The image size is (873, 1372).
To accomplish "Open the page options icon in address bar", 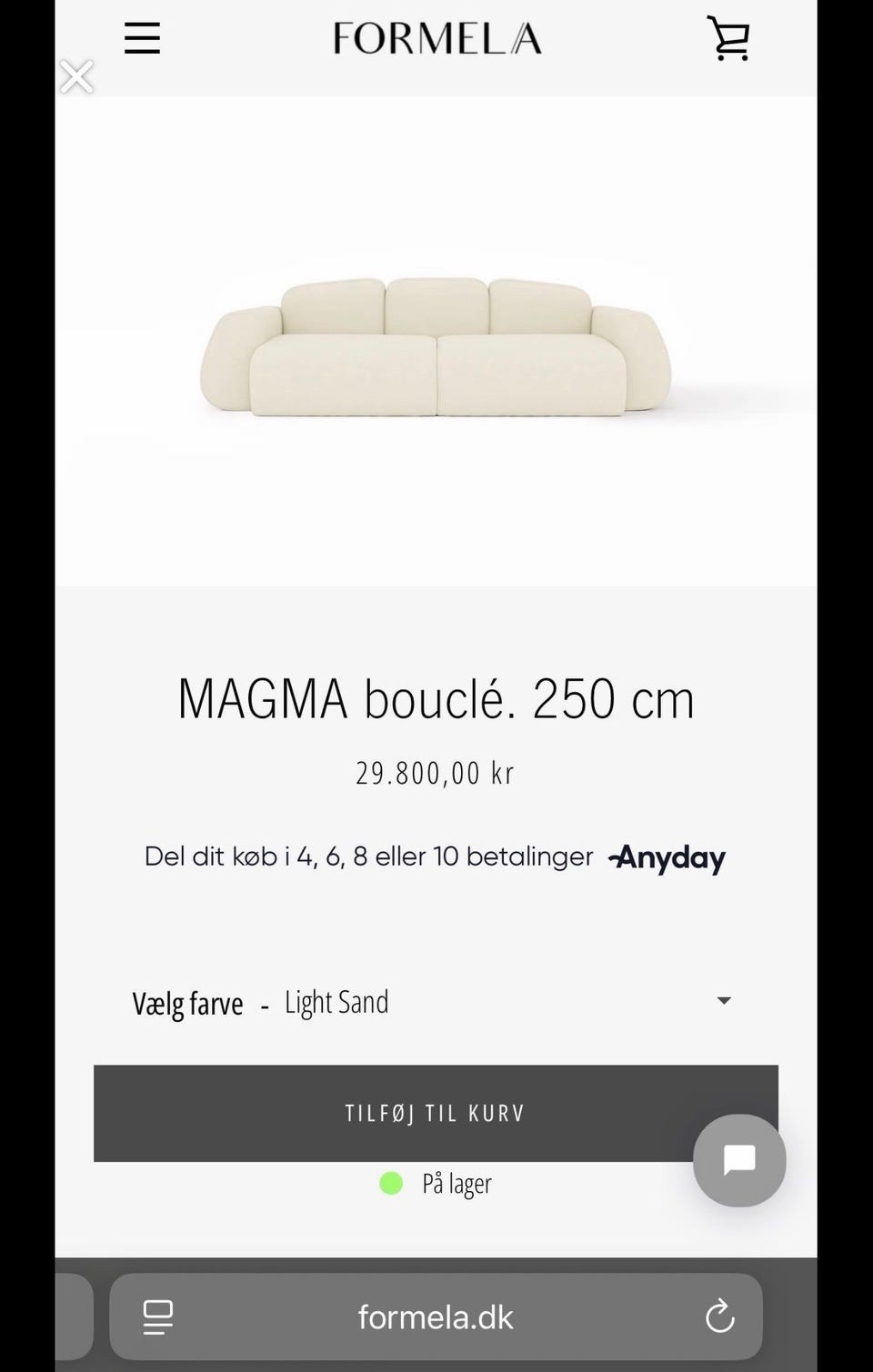I will tap(158, 1317).
